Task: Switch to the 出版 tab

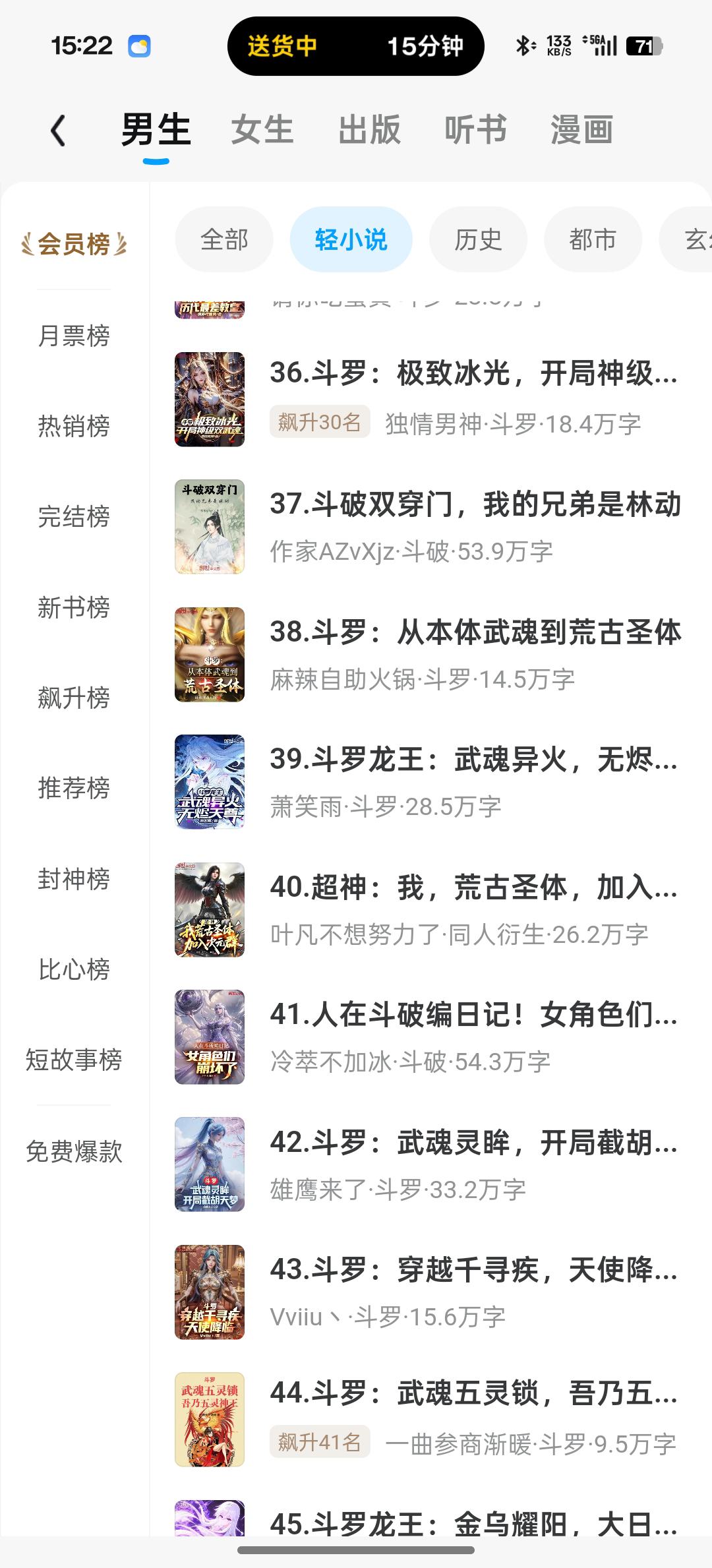Action: click(369, 129)
